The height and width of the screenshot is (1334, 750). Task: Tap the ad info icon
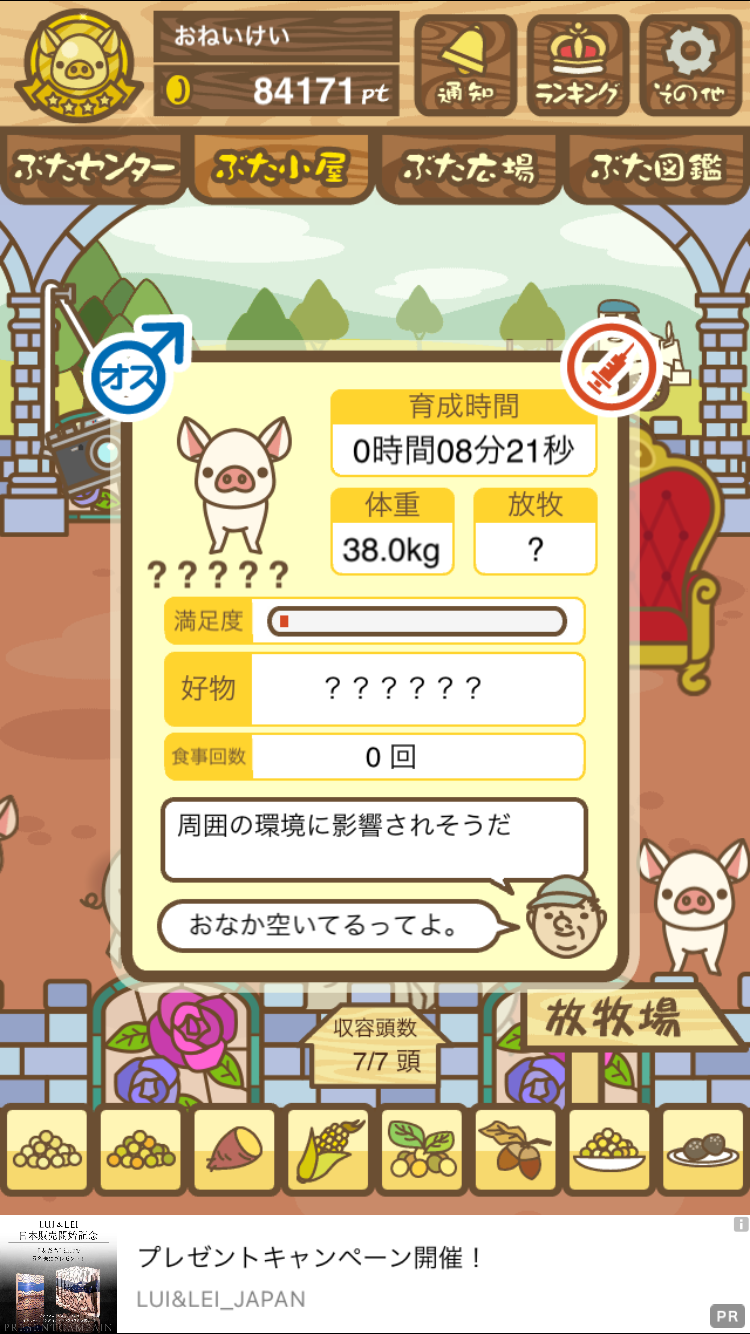[740, 1224]
